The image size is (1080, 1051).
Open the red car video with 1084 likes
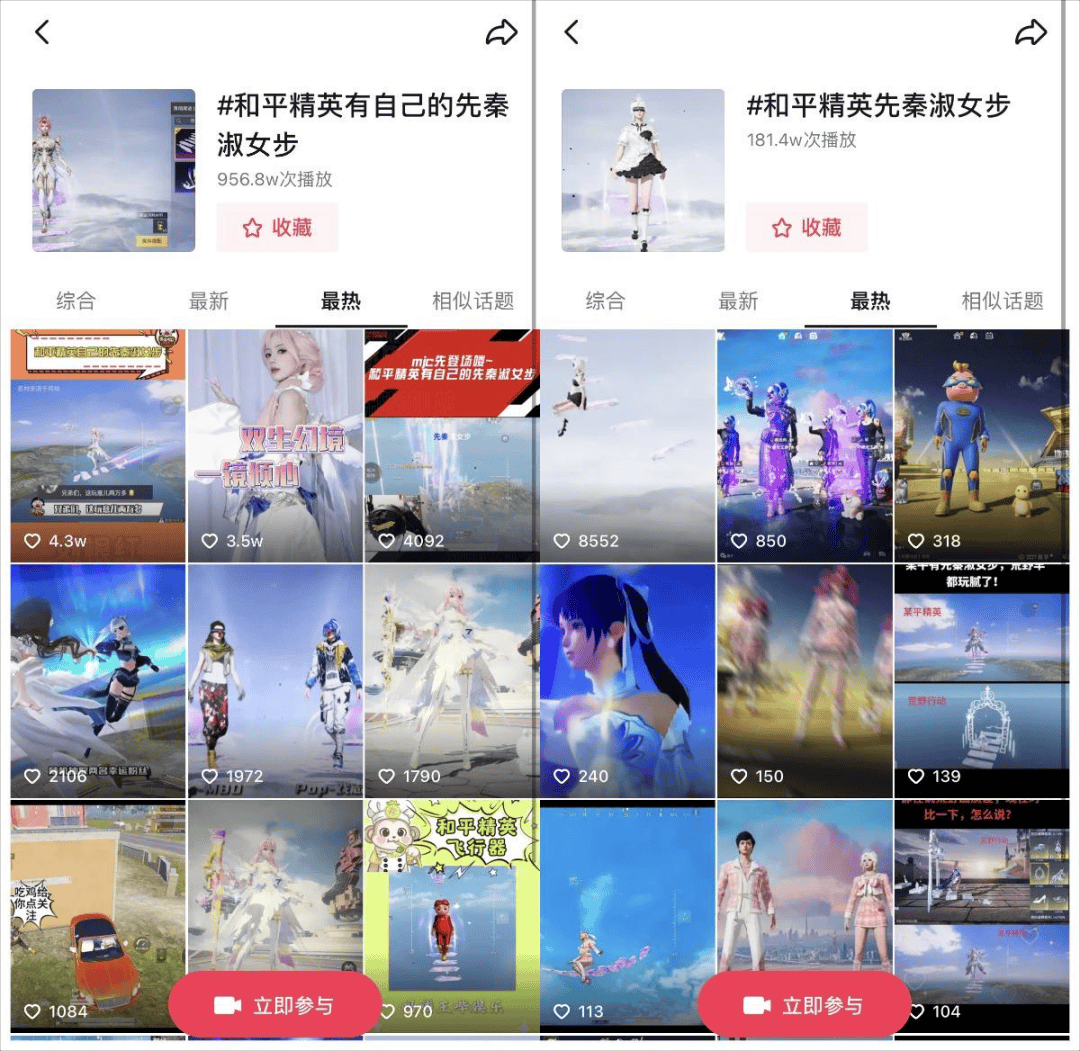click(97, 890)
